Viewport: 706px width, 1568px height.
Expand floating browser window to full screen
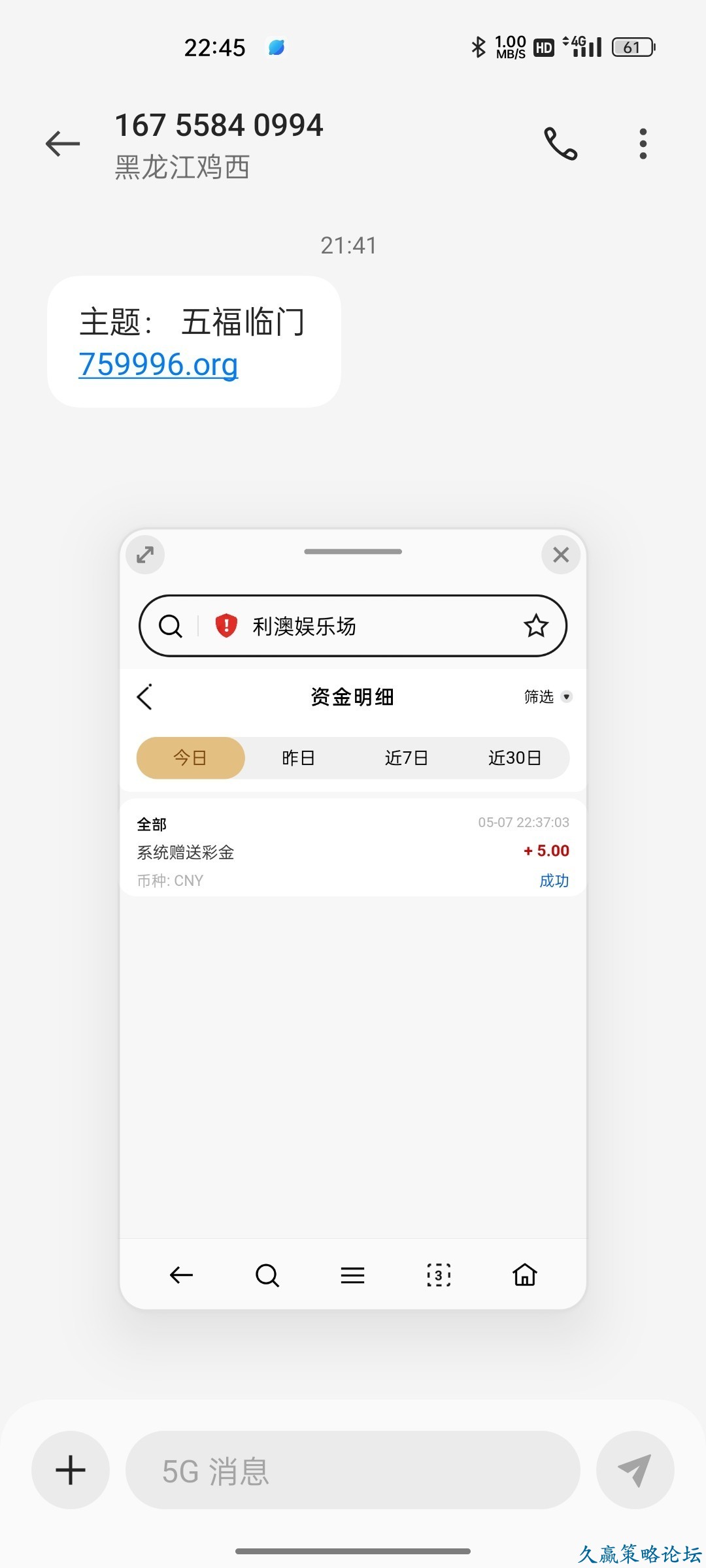click(145, 555)
